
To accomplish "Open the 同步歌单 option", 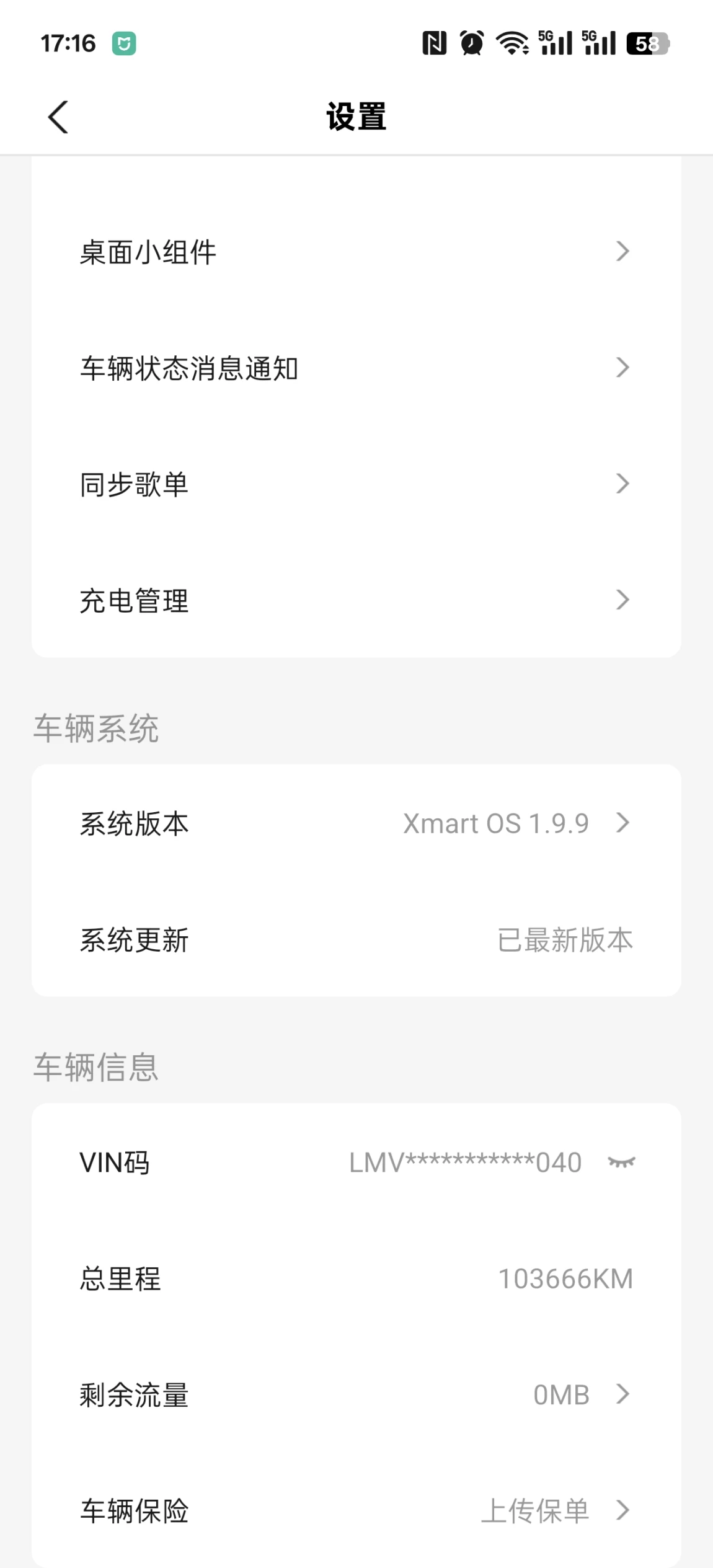I will pyautogui.click(x=356, y=484).
